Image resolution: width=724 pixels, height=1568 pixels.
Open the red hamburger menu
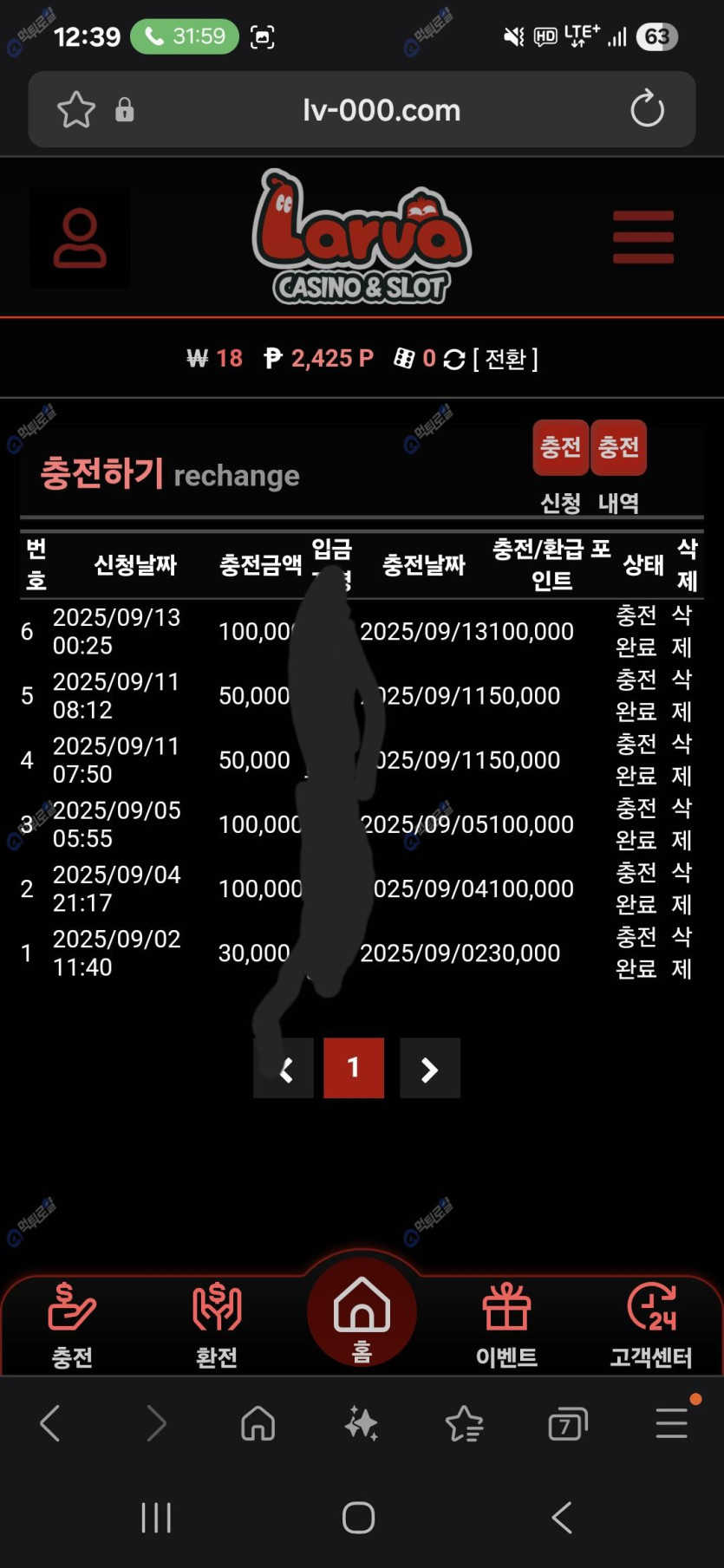642,237
